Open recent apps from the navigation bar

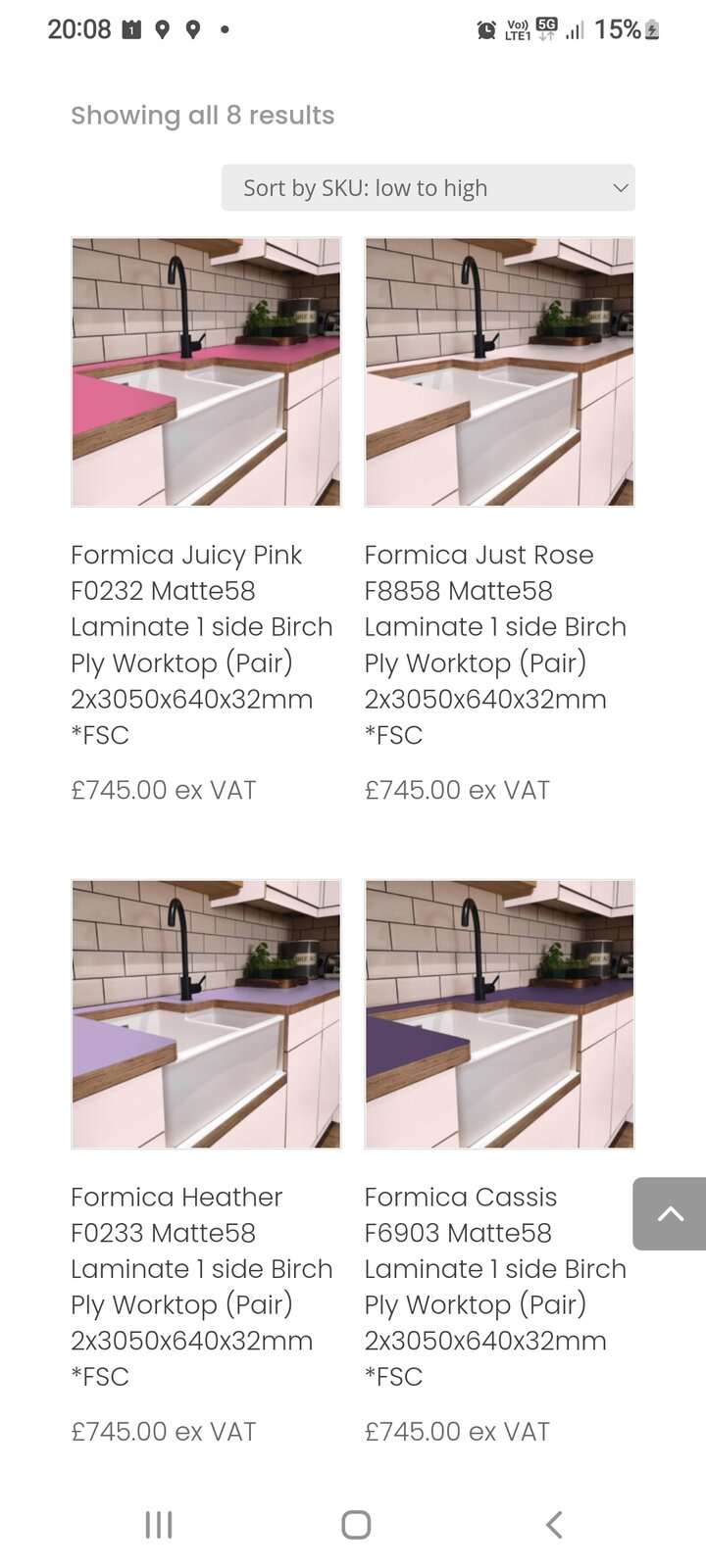pyautogui.click(x=159, y=1524)
